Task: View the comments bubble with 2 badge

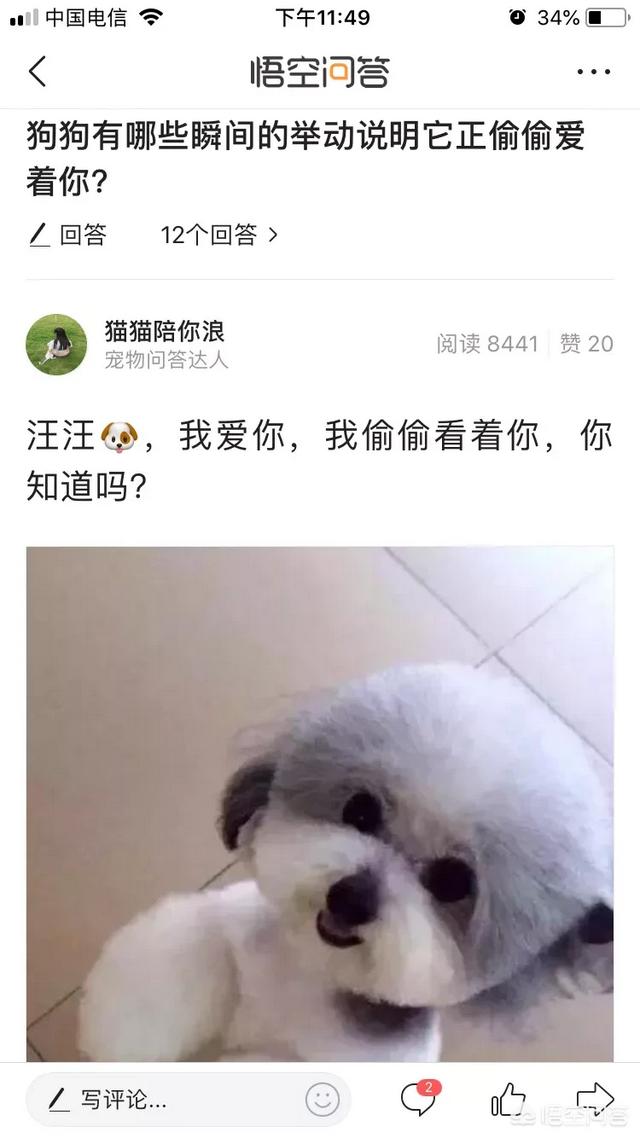Action: 418,1099
